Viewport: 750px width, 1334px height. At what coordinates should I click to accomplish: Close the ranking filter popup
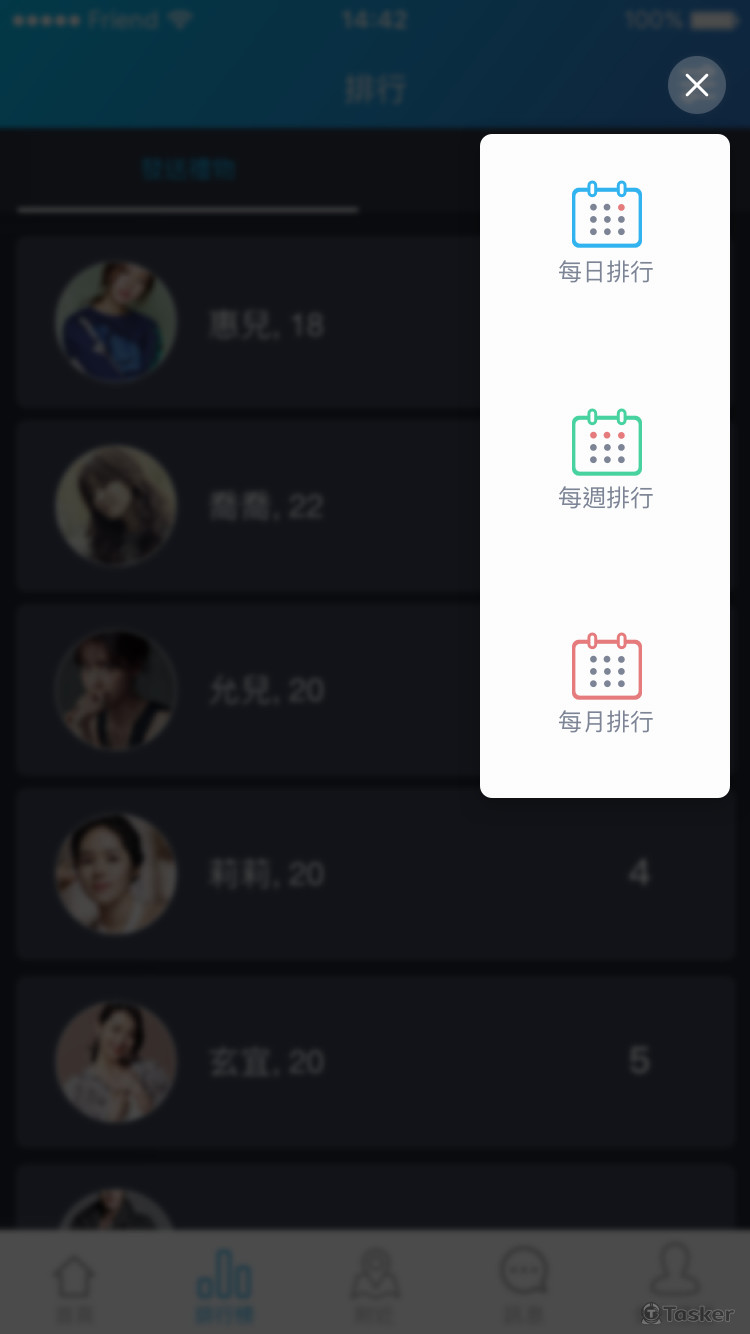(x=697, y=85)
